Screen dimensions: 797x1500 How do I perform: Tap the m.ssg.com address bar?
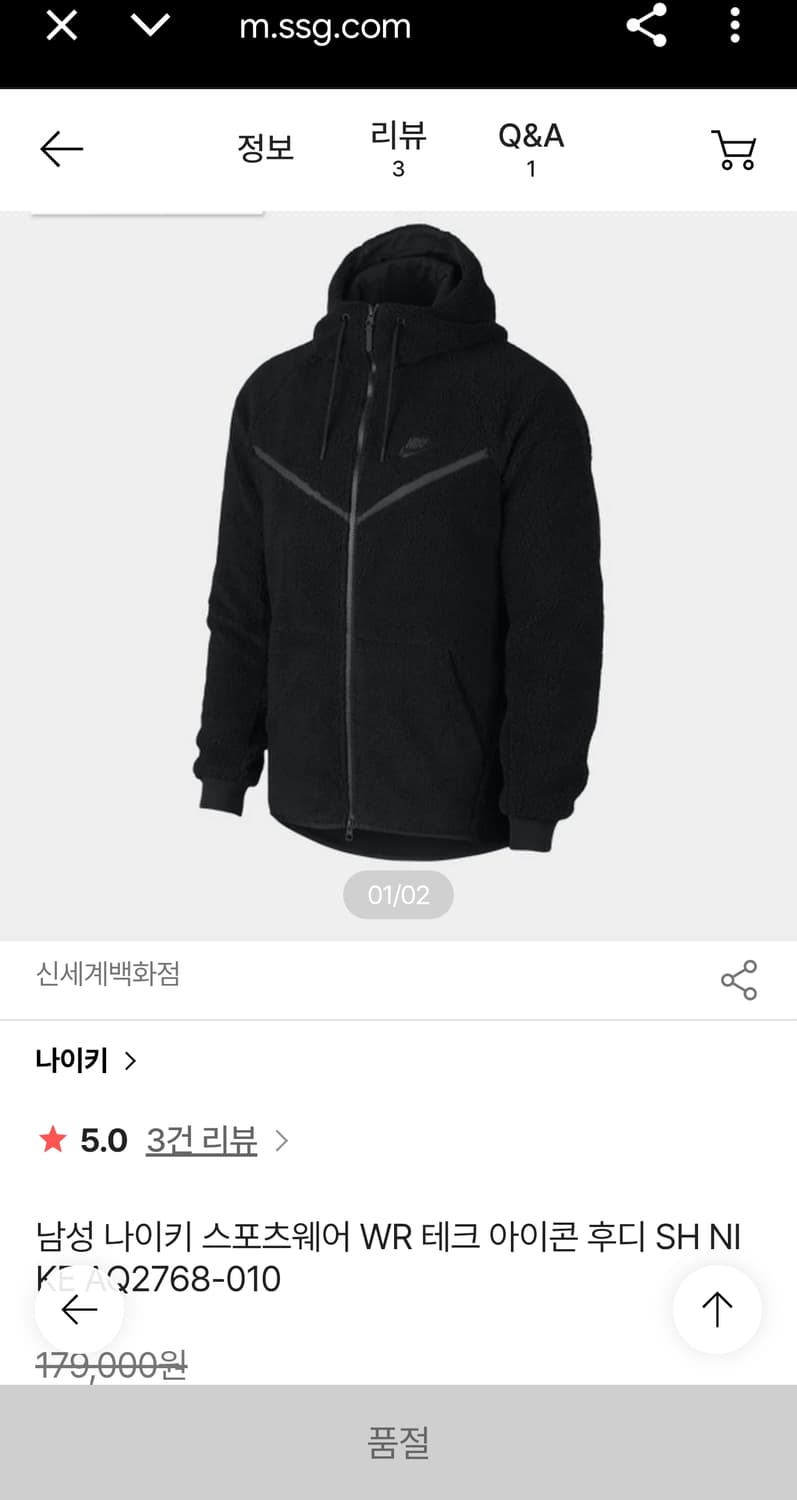pyautogui.click(x=325, y=27)
